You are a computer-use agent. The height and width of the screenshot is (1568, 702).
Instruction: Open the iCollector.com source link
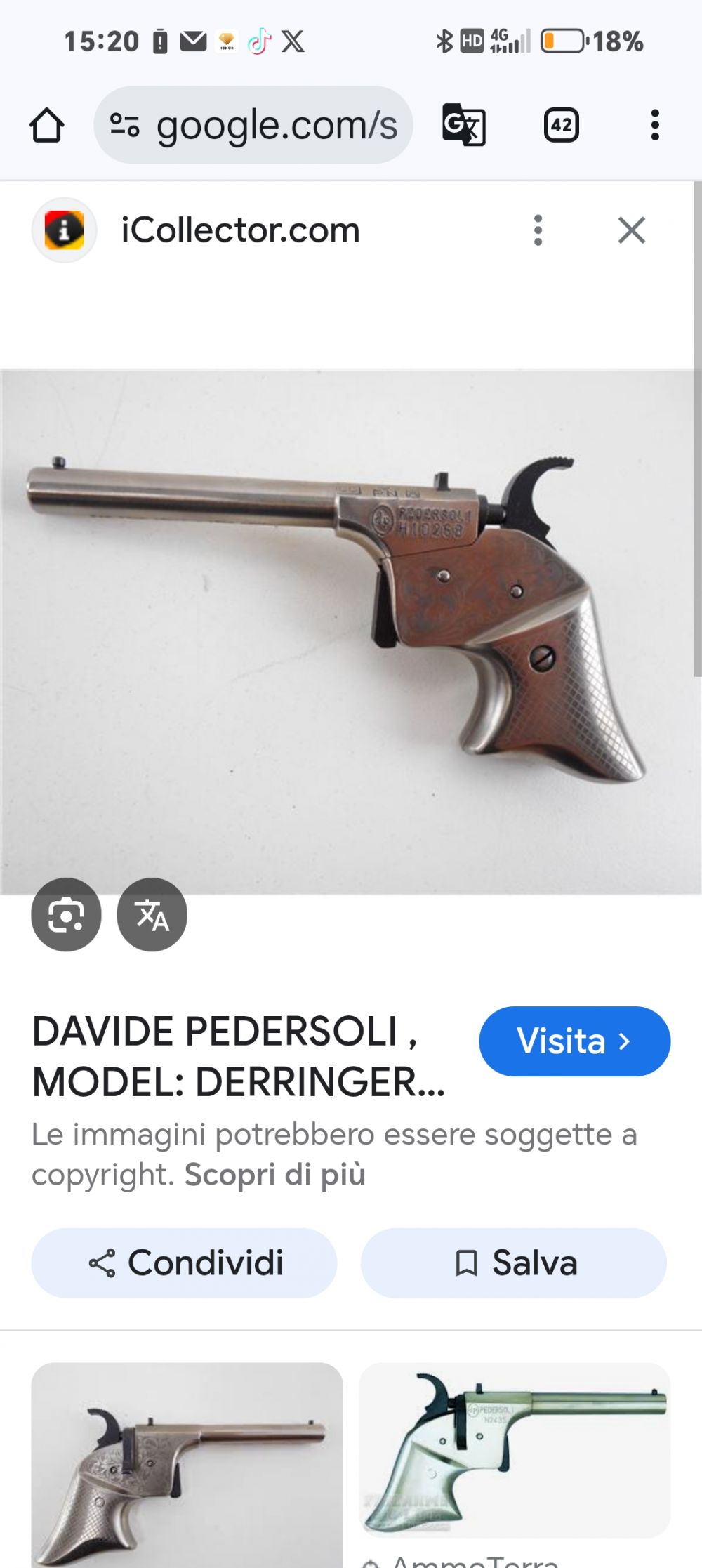239,230
